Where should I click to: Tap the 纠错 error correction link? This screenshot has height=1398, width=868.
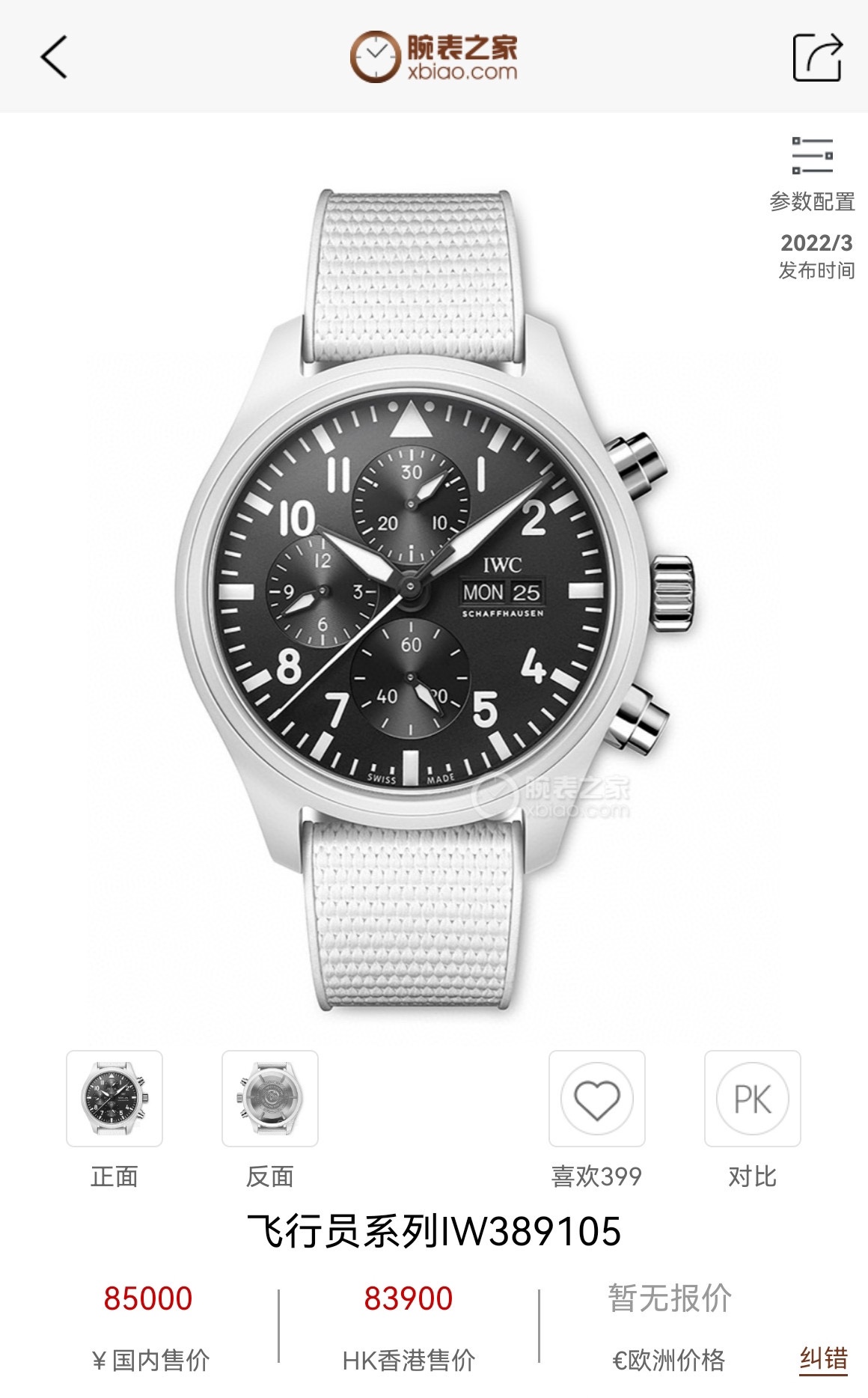point(824,1358)
